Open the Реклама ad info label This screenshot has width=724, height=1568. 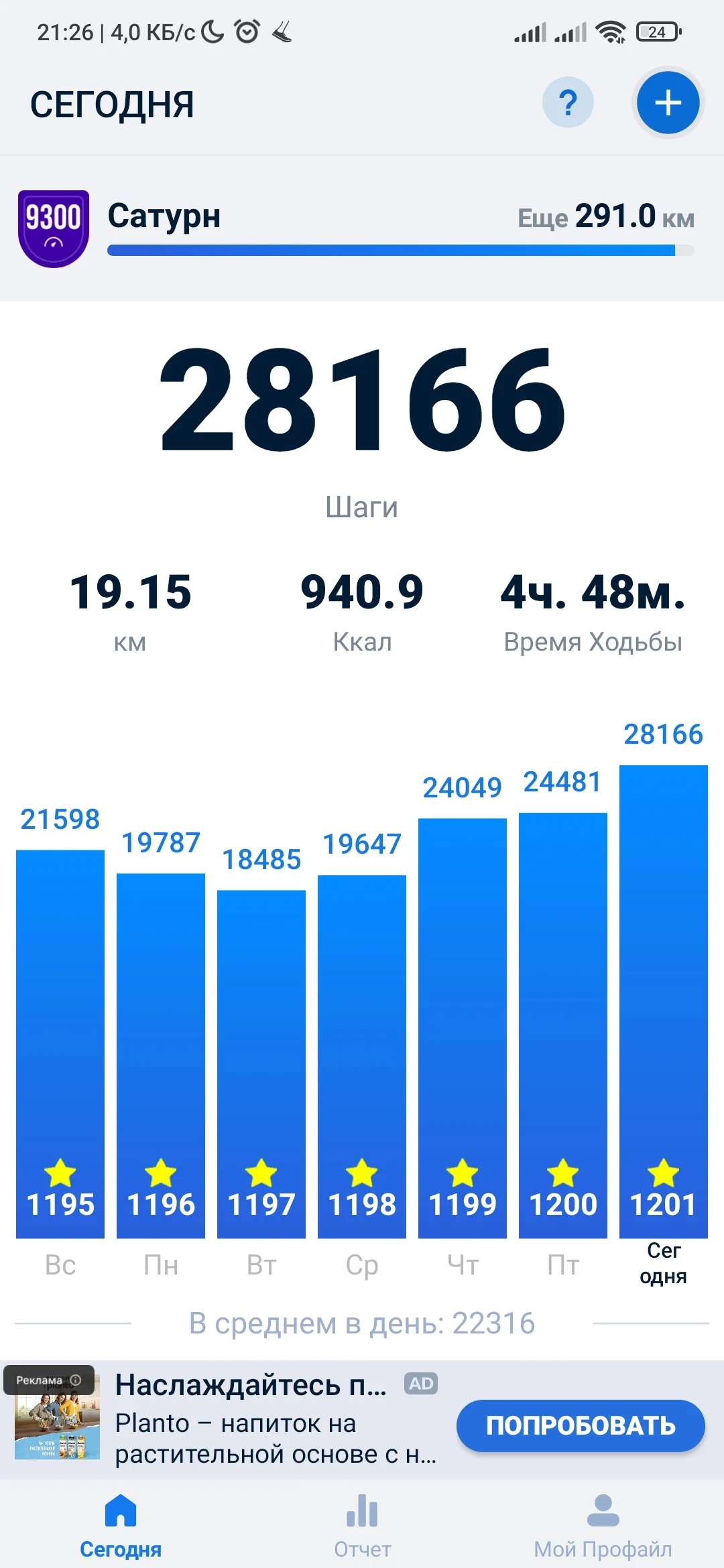[x=49, y=1380]
